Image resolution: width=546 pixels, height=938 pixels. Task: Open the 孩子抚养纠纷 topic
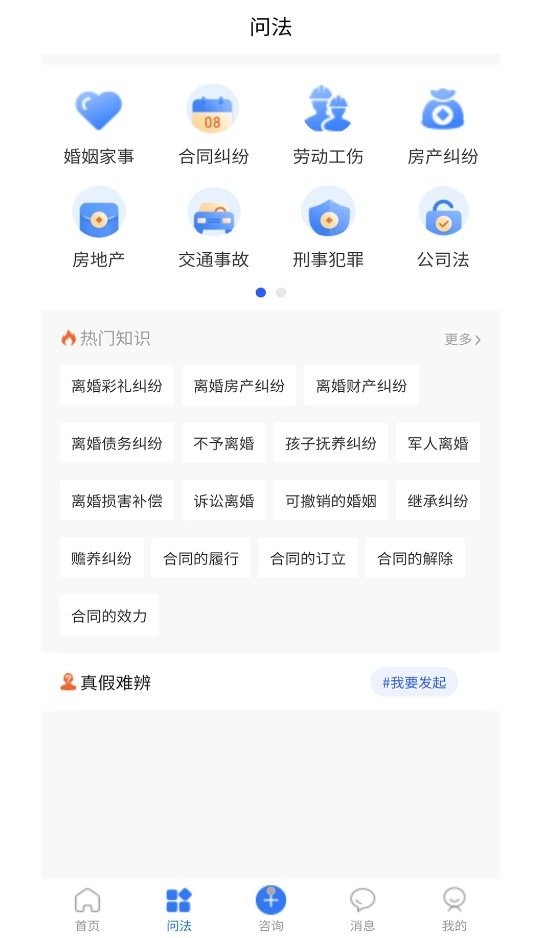click(x=331, y=443)
